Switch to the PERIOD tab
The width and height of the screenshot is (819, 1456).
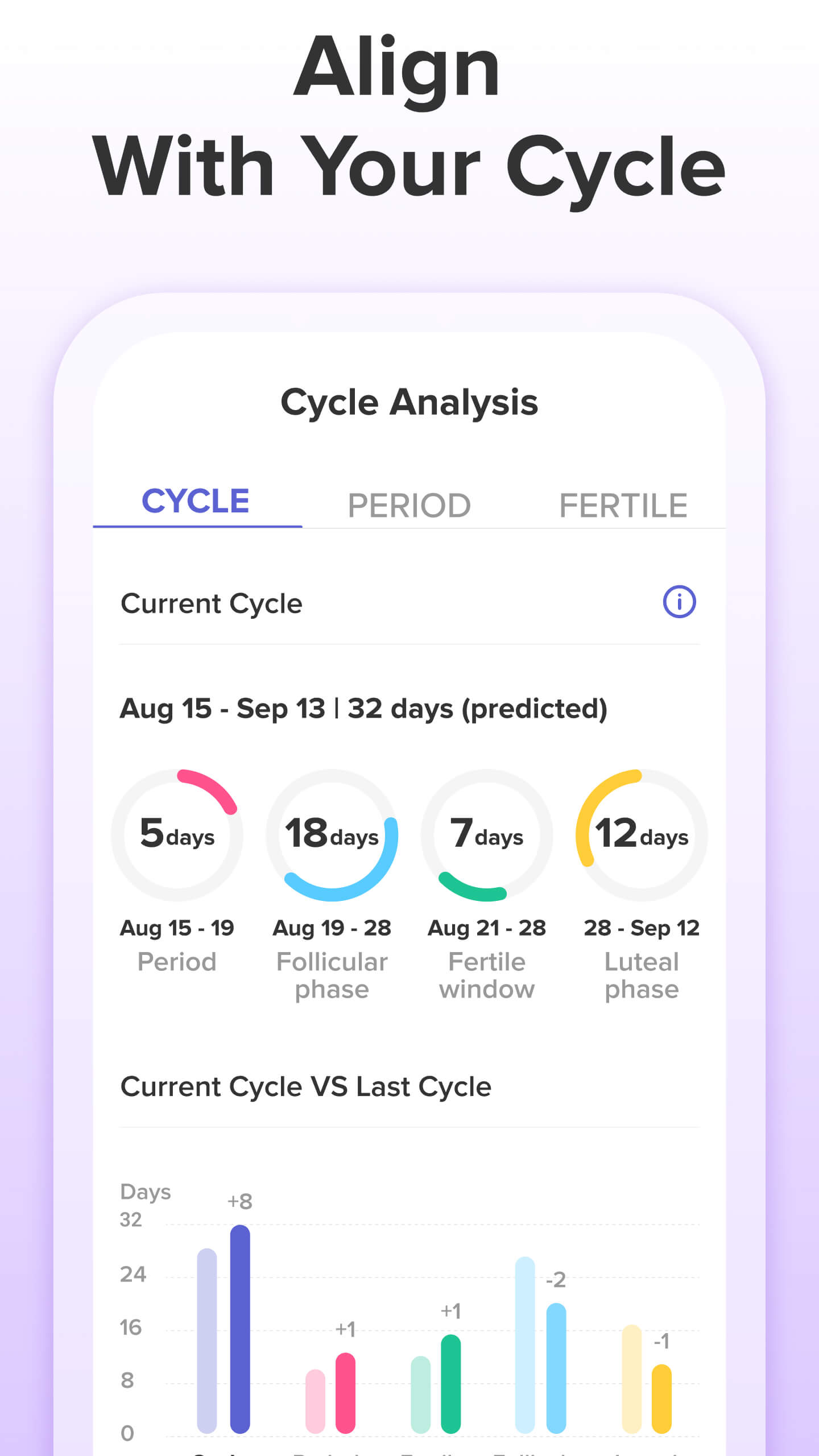point(410,504)
